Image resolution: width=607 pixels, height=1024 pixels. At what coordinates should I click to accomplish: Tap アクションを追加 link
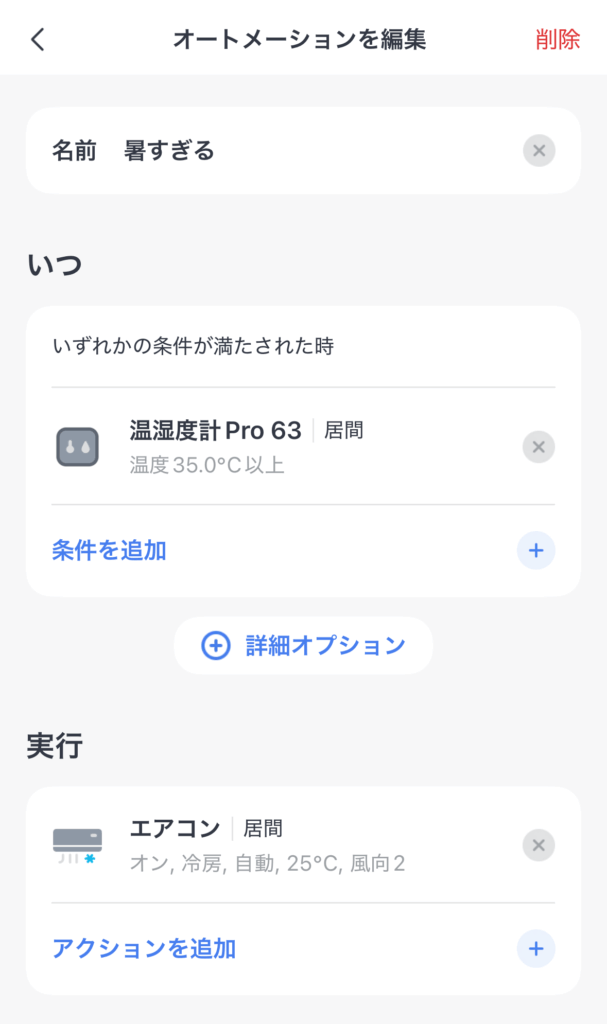pos(144,948)
